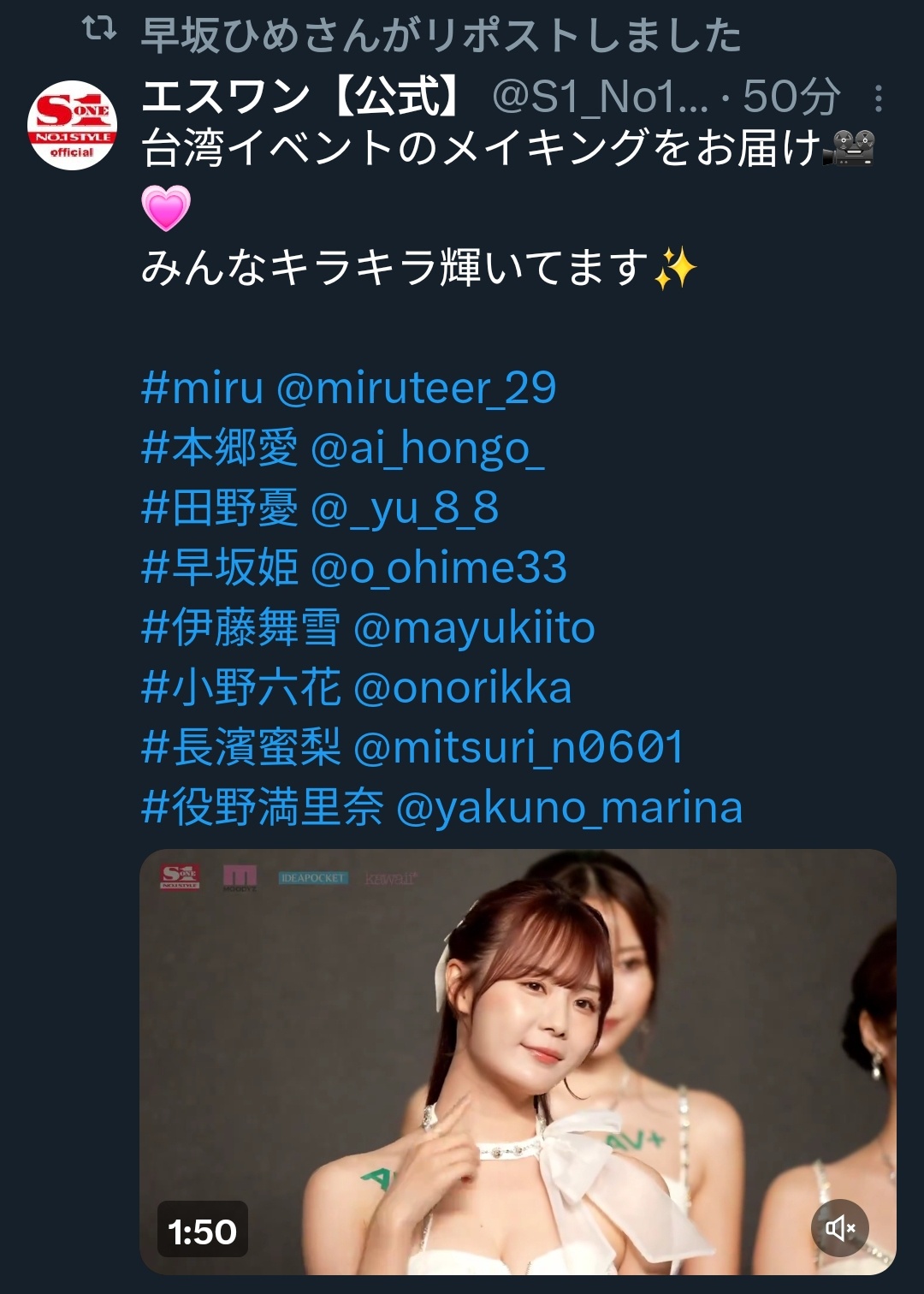
Task: Open the post's three-dot overflow menu
Action: pyautogui.click(x=878, y=98)
